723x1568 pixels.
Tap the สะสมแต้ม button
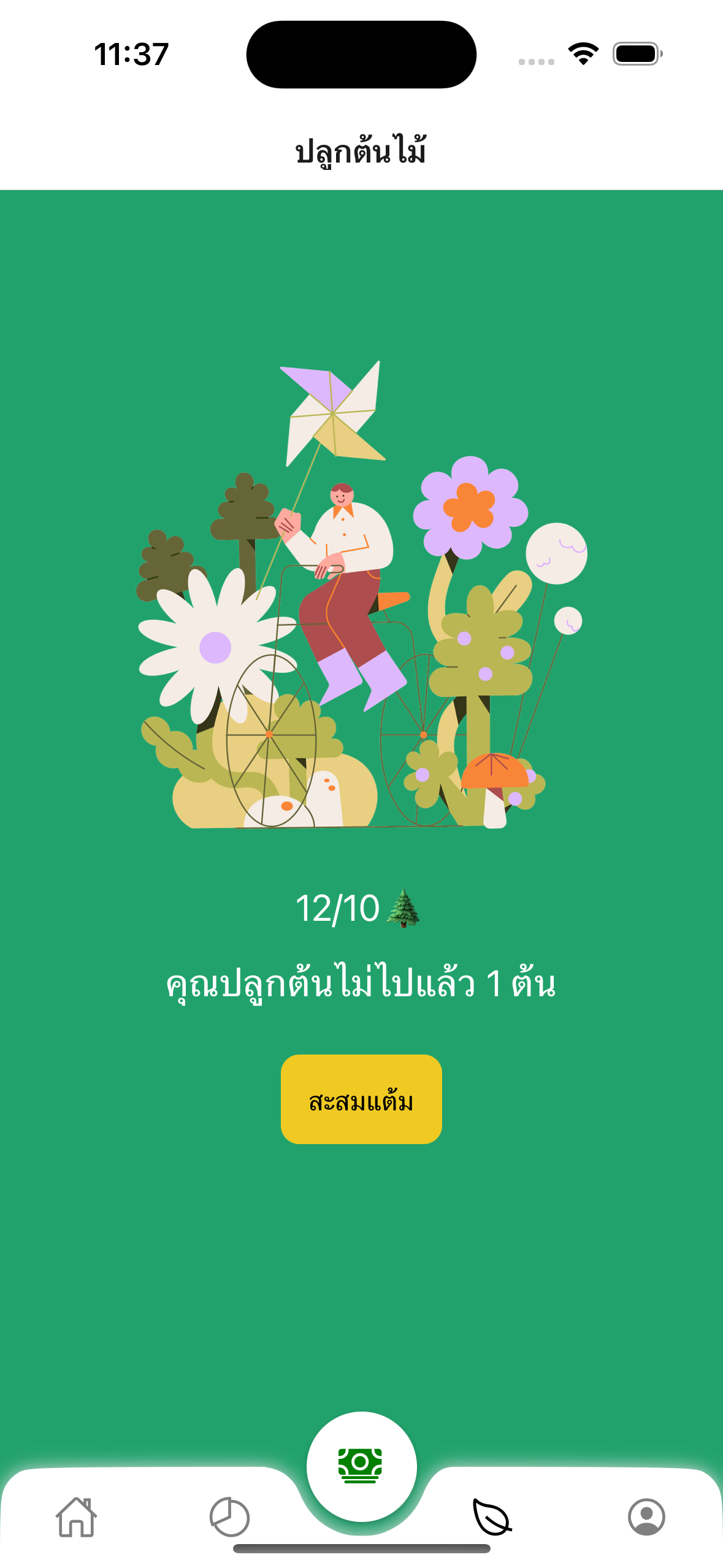point(361,1099)
